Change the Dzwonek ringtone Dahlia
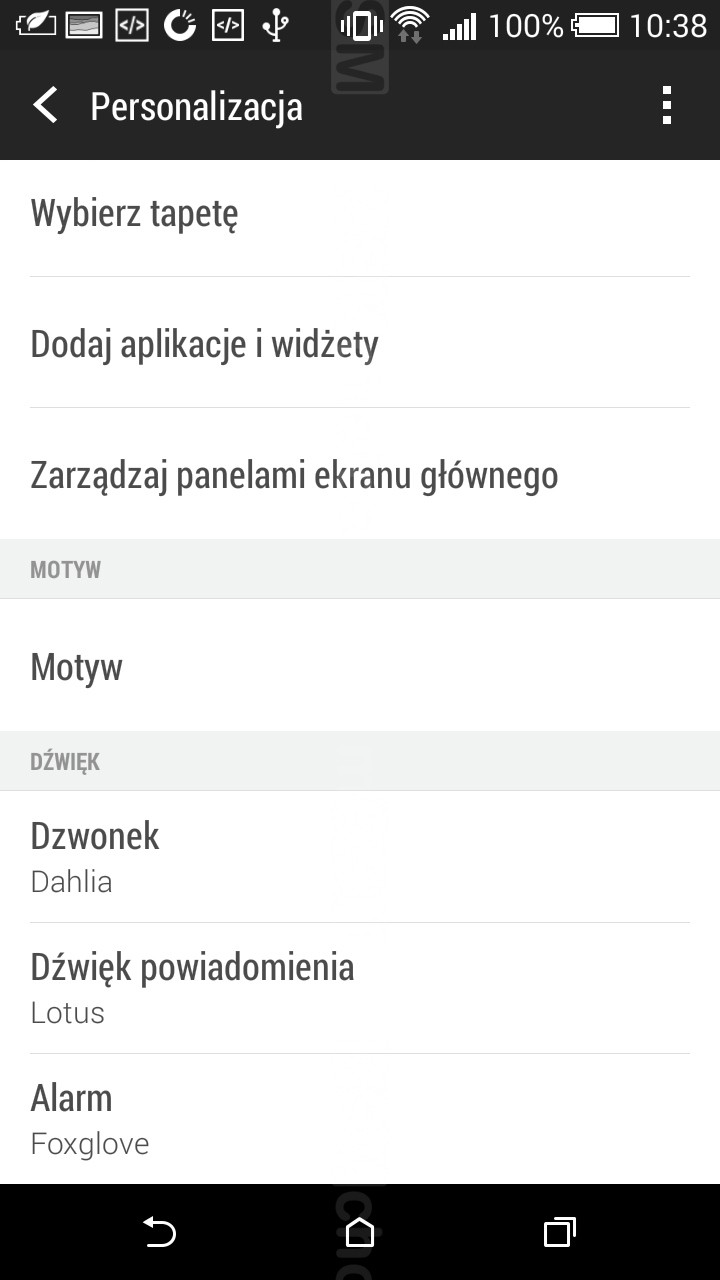Image resolution: width=720 pixels, height=1280 pixels. click(360, 857)
